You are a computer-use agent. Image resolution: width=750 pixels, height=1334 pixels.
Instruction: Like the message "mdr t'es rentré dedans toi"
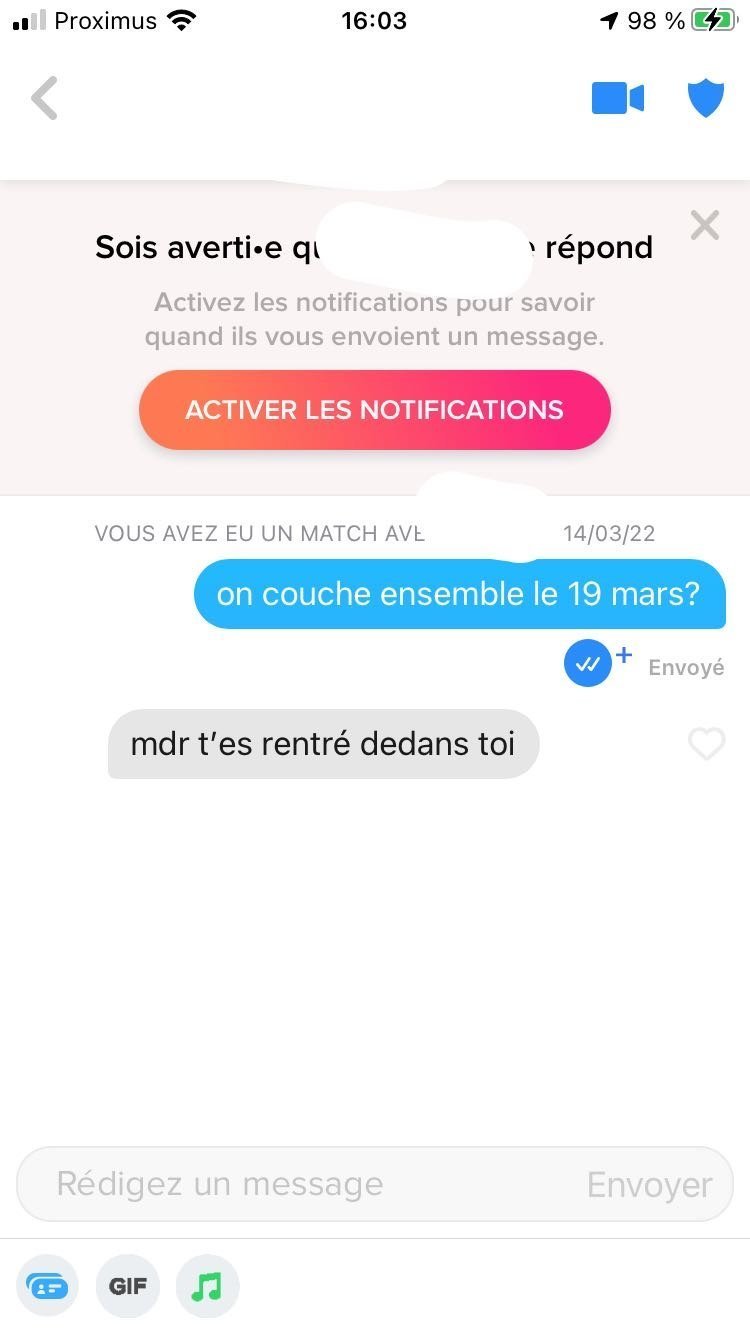coord(706,744)
